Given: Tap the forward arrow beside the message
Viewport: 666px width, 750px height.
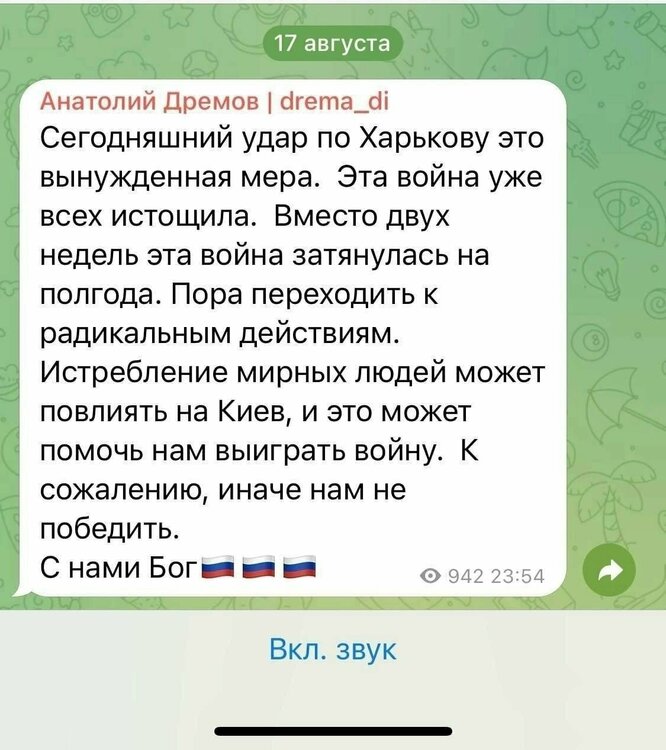Looking at the screenshot, I should 608,571.
